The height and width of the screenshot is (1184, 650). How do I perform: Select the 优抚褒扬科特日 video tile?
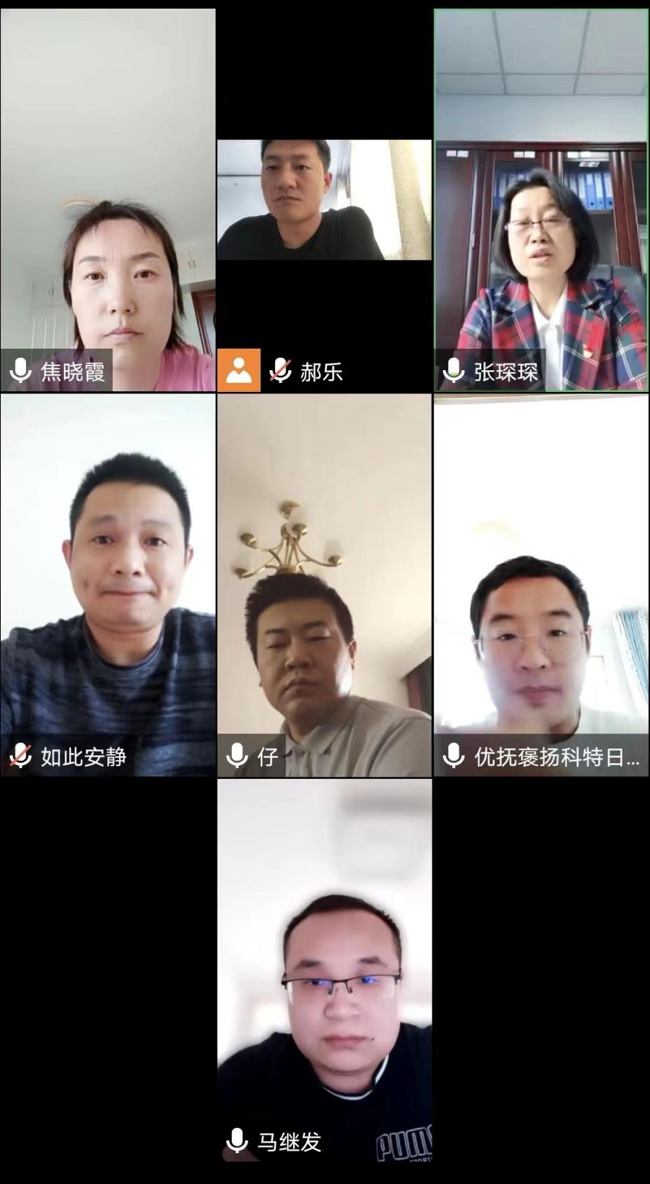click(x=541, y=585)
